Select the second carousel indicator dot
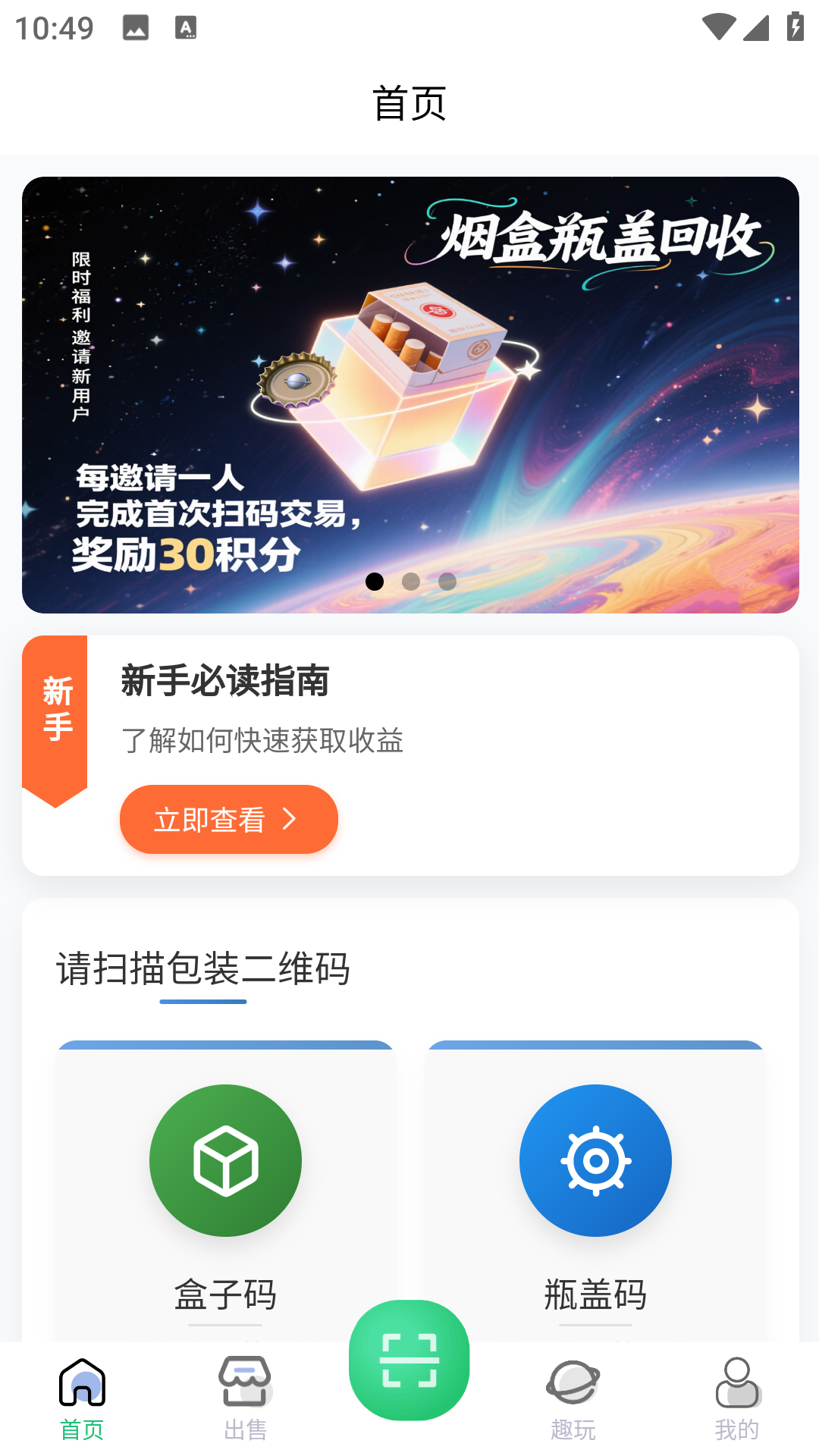Image resolution: width=819 pixels, height=1456 pixels. click(412, 582)
